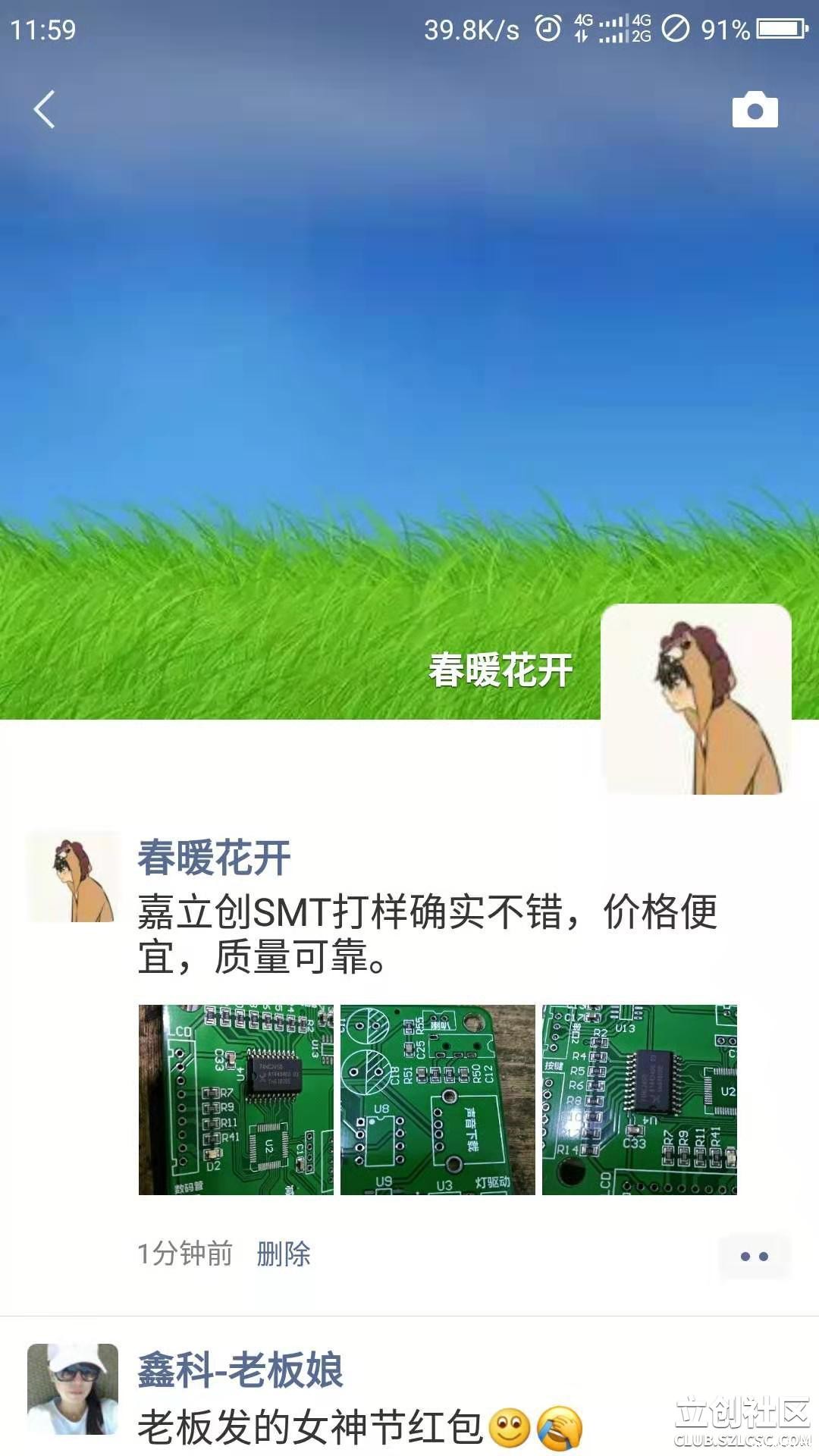Viewport: 819px width, 1456px height.
Task: Open the 春暖花开 name link in the post
Action: tap(214, 858)
